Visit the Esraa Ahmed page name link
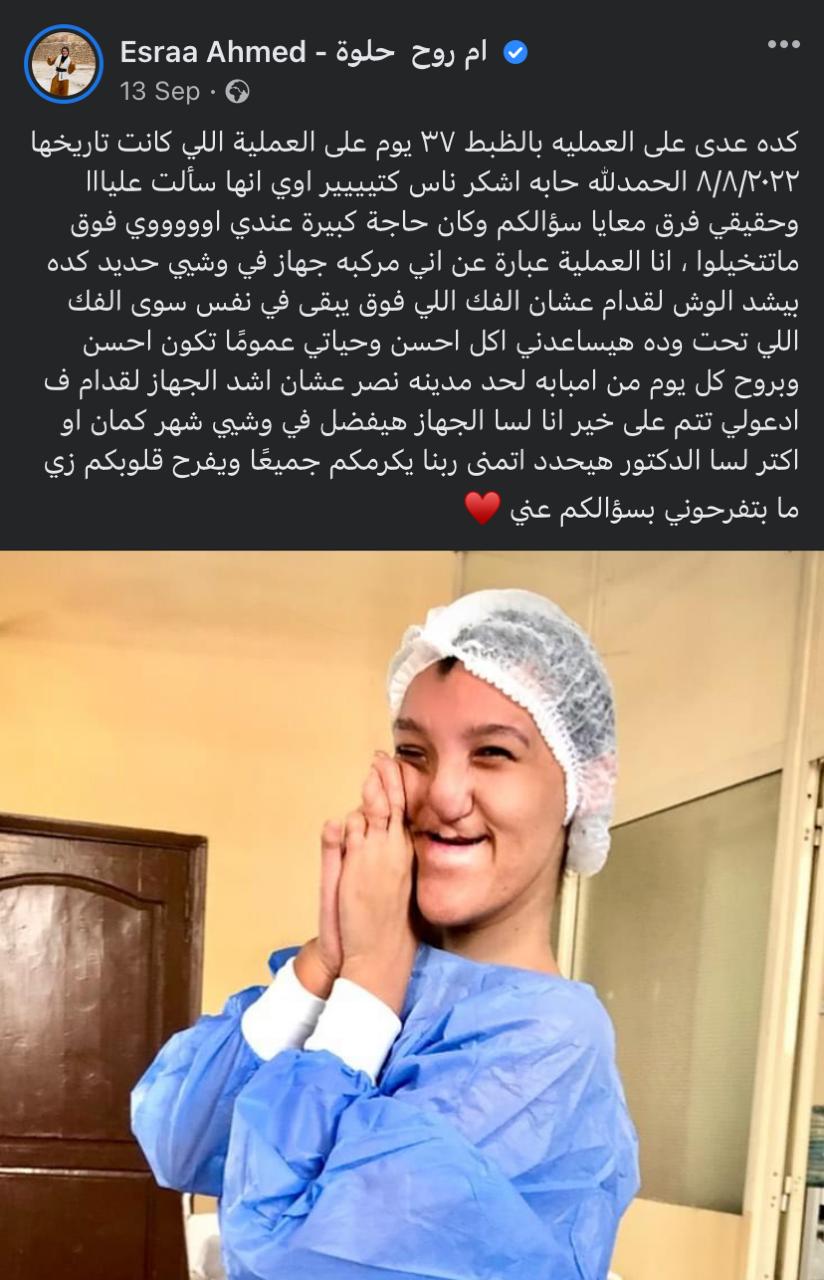The height and width of the screenshot is (1280, 824). click(x=304, y=53)
